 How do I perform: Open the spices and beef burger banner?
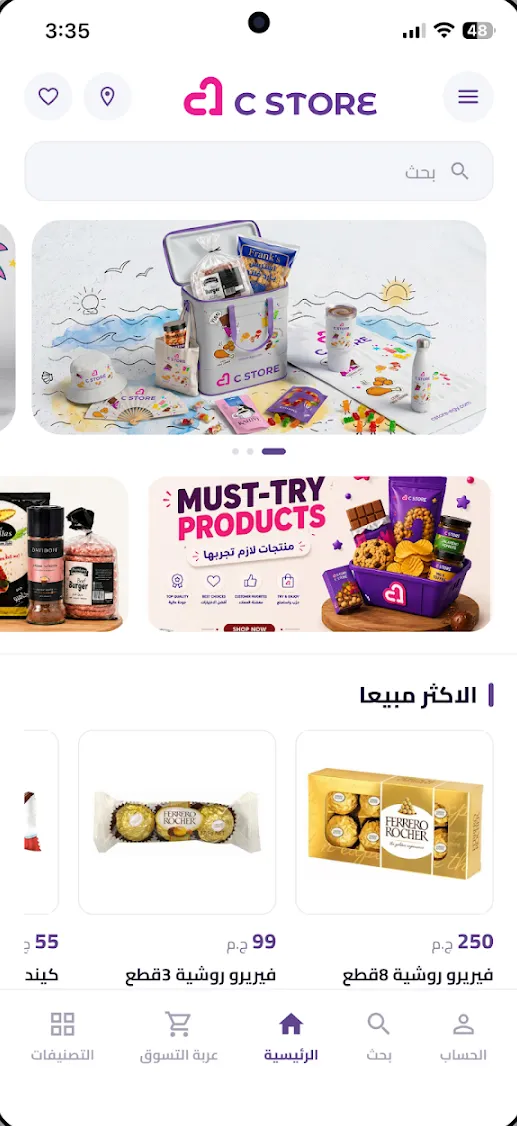pyautogui.click(x=63, y=554)
